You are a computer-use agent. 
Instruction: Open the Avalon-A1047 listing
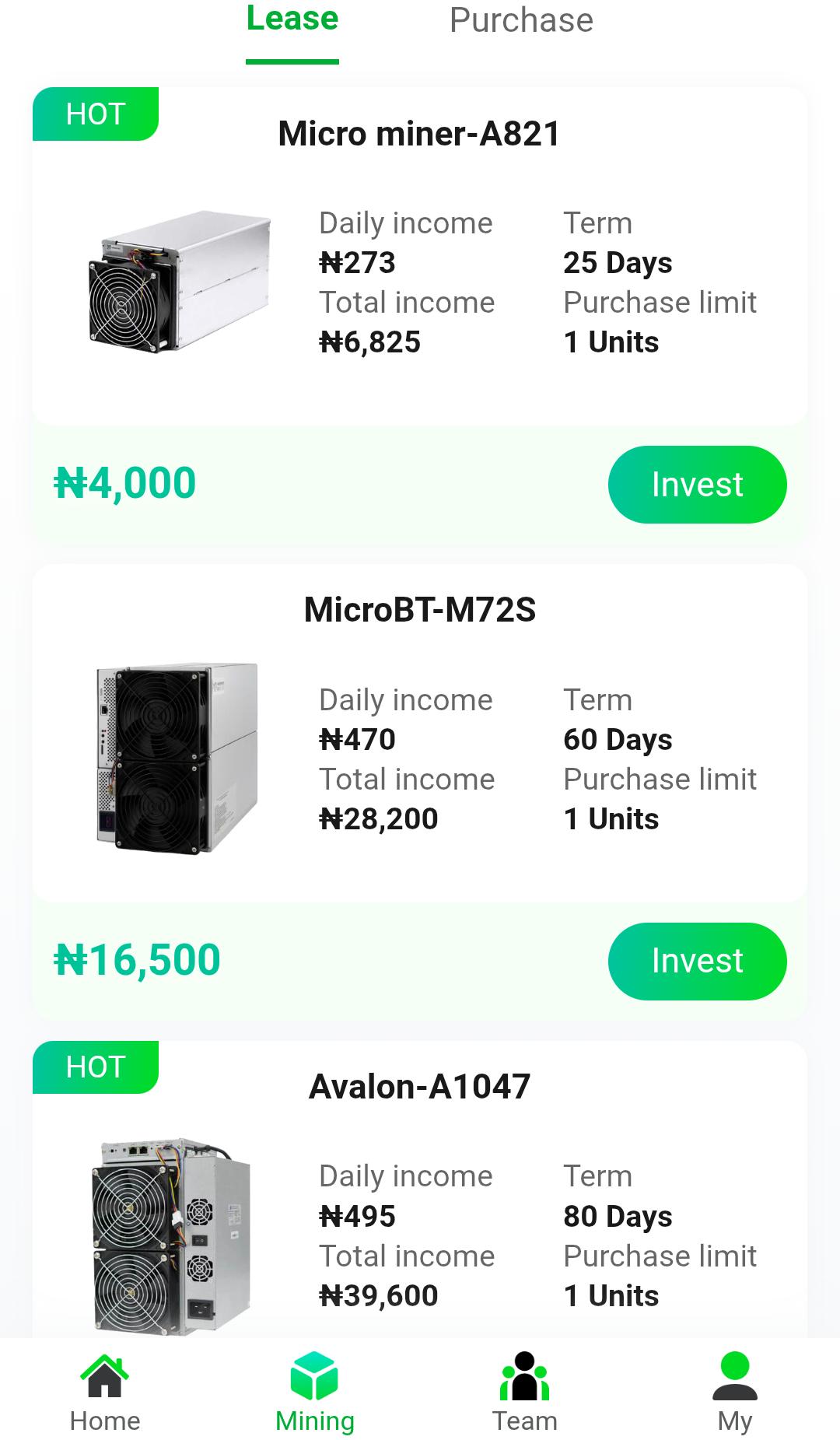420,1087
